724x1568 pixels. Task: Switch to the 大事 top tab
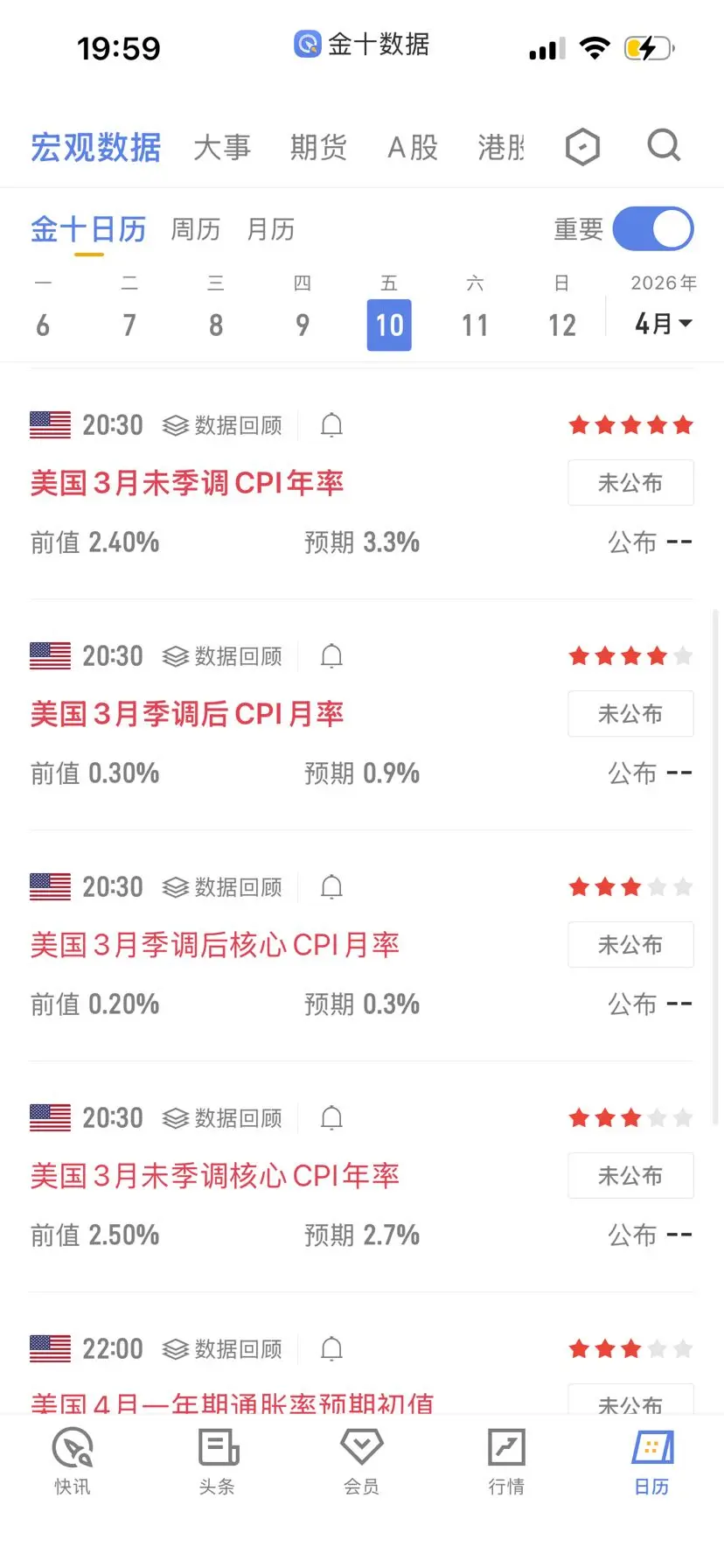click(222, 147)
